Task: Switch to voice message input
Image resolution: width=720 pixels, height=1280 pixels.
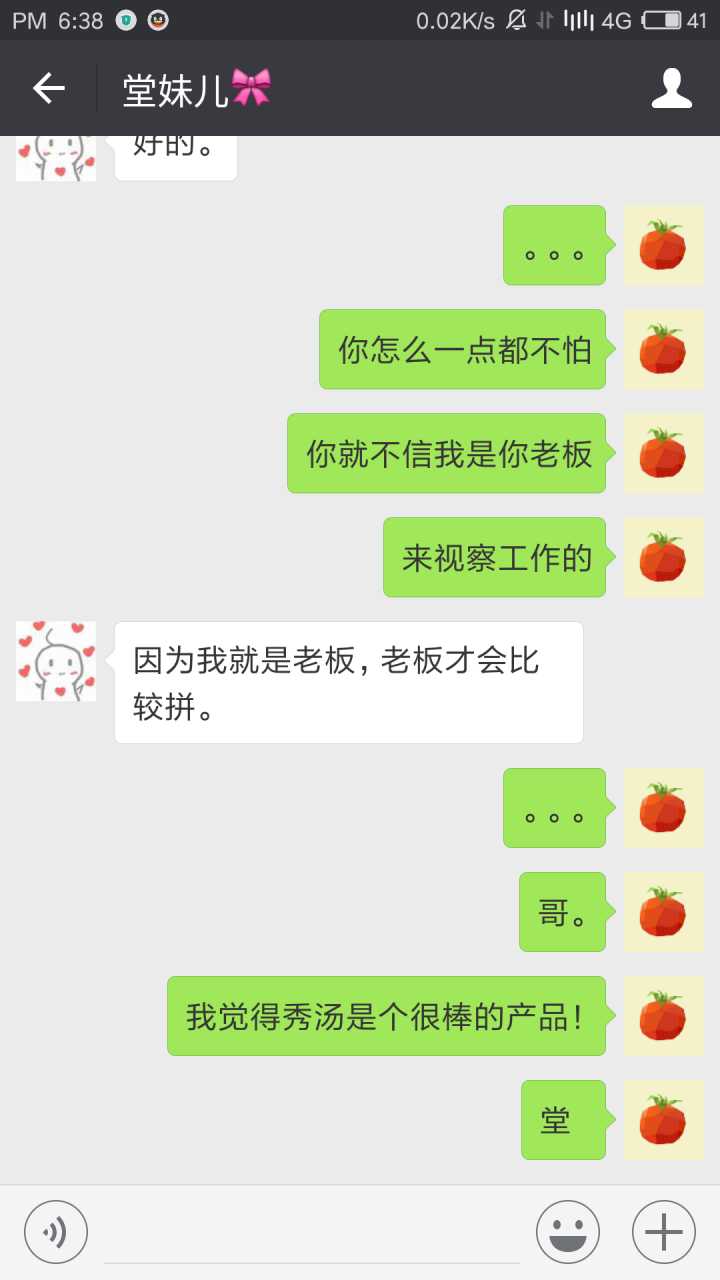Action: [x=56, y=1232]
